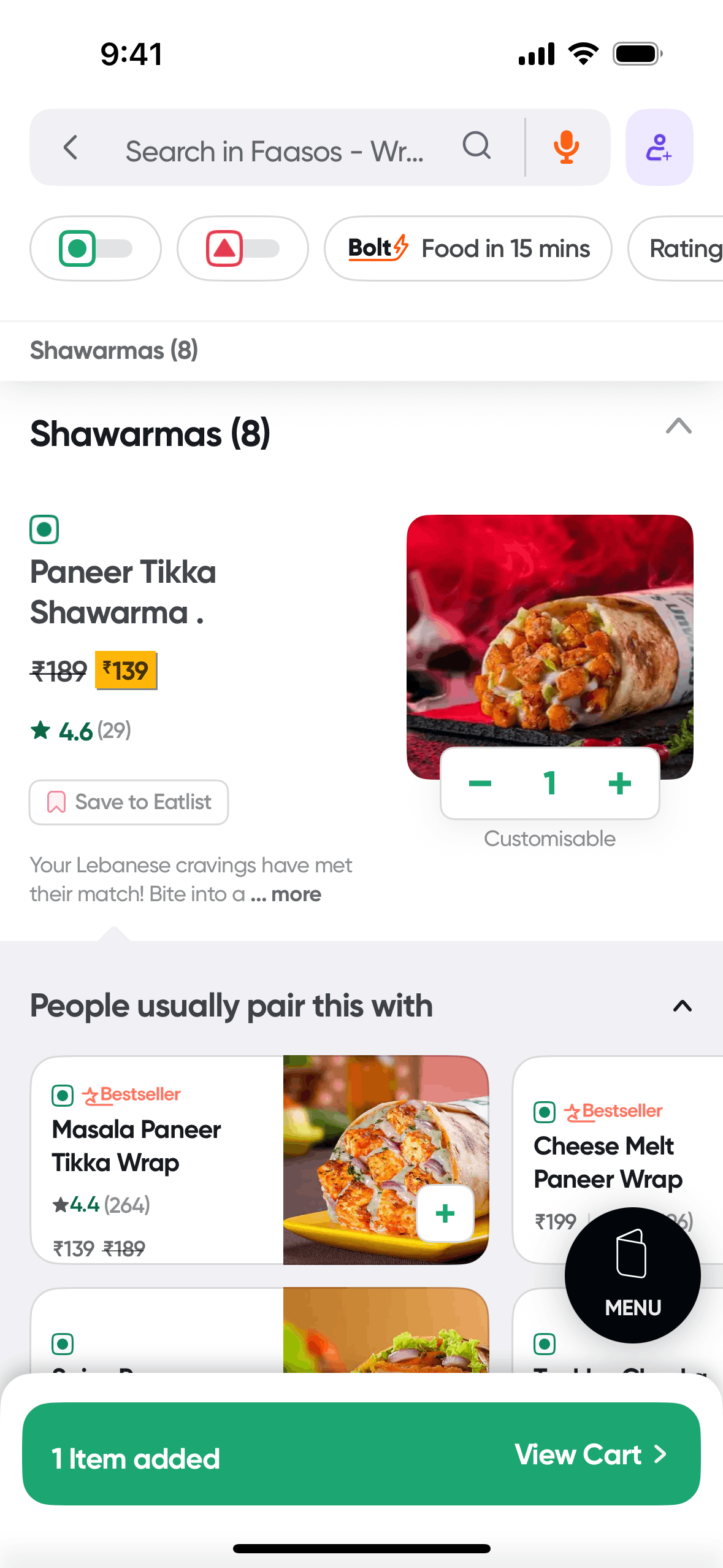Search in Faasos menu
The height and width of the screenshot is (1568, 723).
(x=274, y=150)
